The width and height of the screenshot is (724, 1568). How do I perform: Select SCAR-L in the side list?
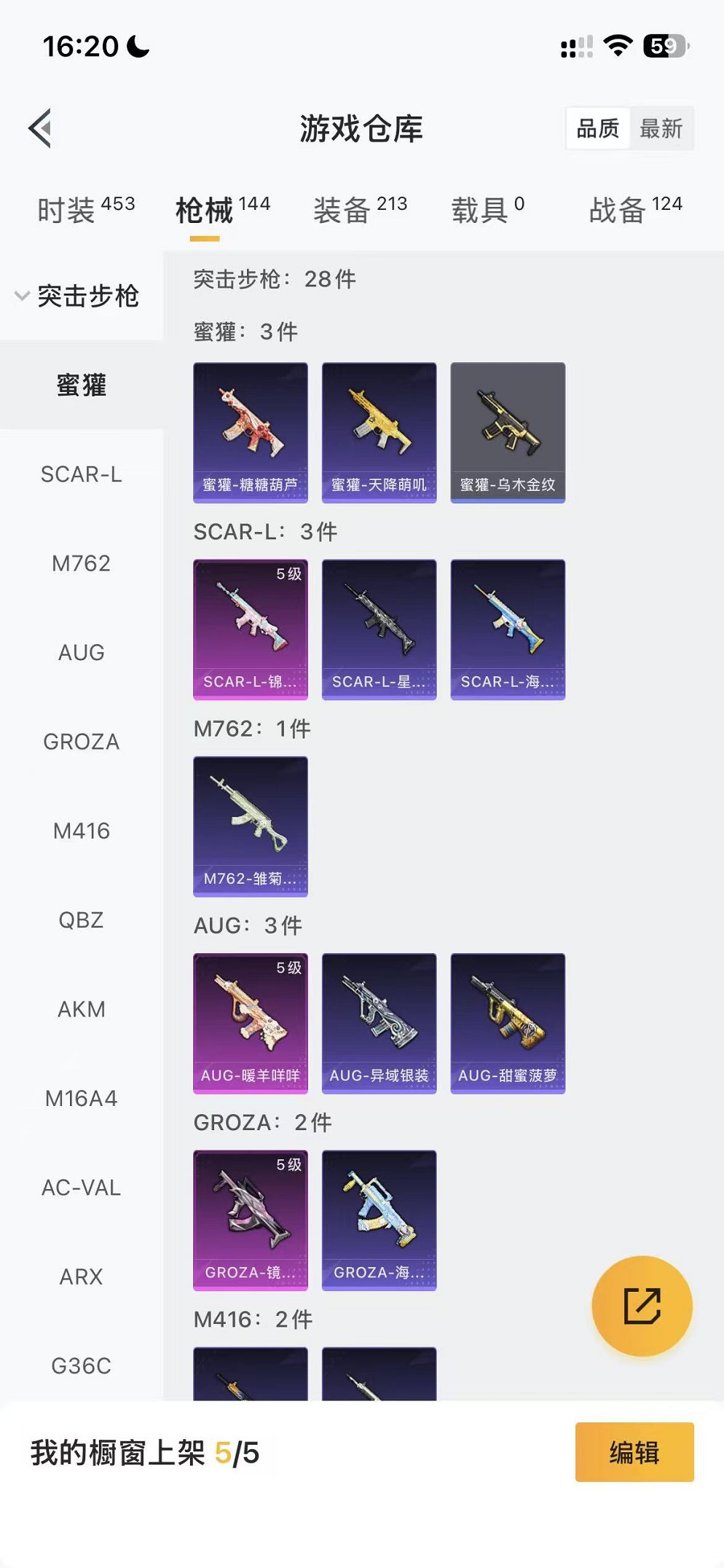point(81,474)
